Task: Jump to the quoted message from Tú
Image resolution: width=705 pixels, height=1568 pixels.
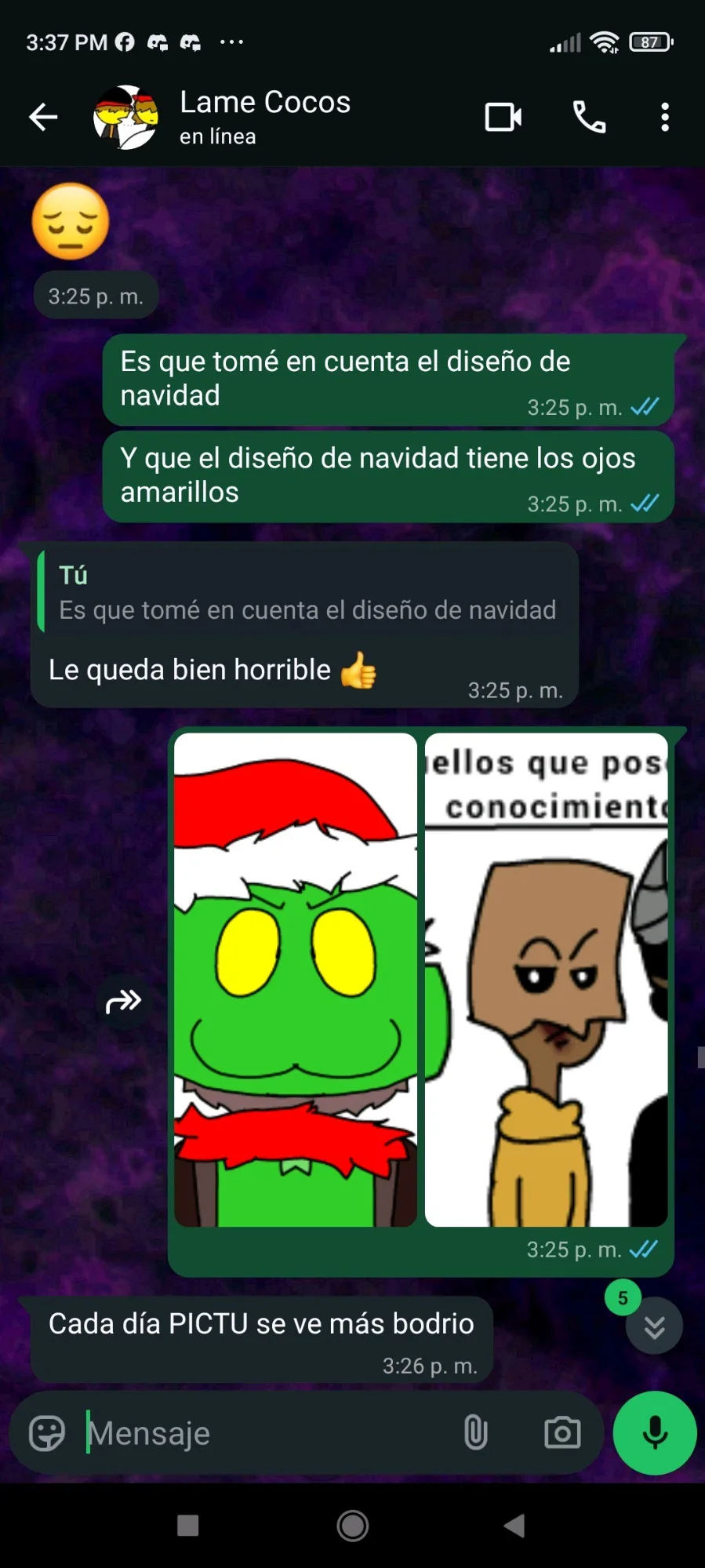Action: tap(306, 593)
